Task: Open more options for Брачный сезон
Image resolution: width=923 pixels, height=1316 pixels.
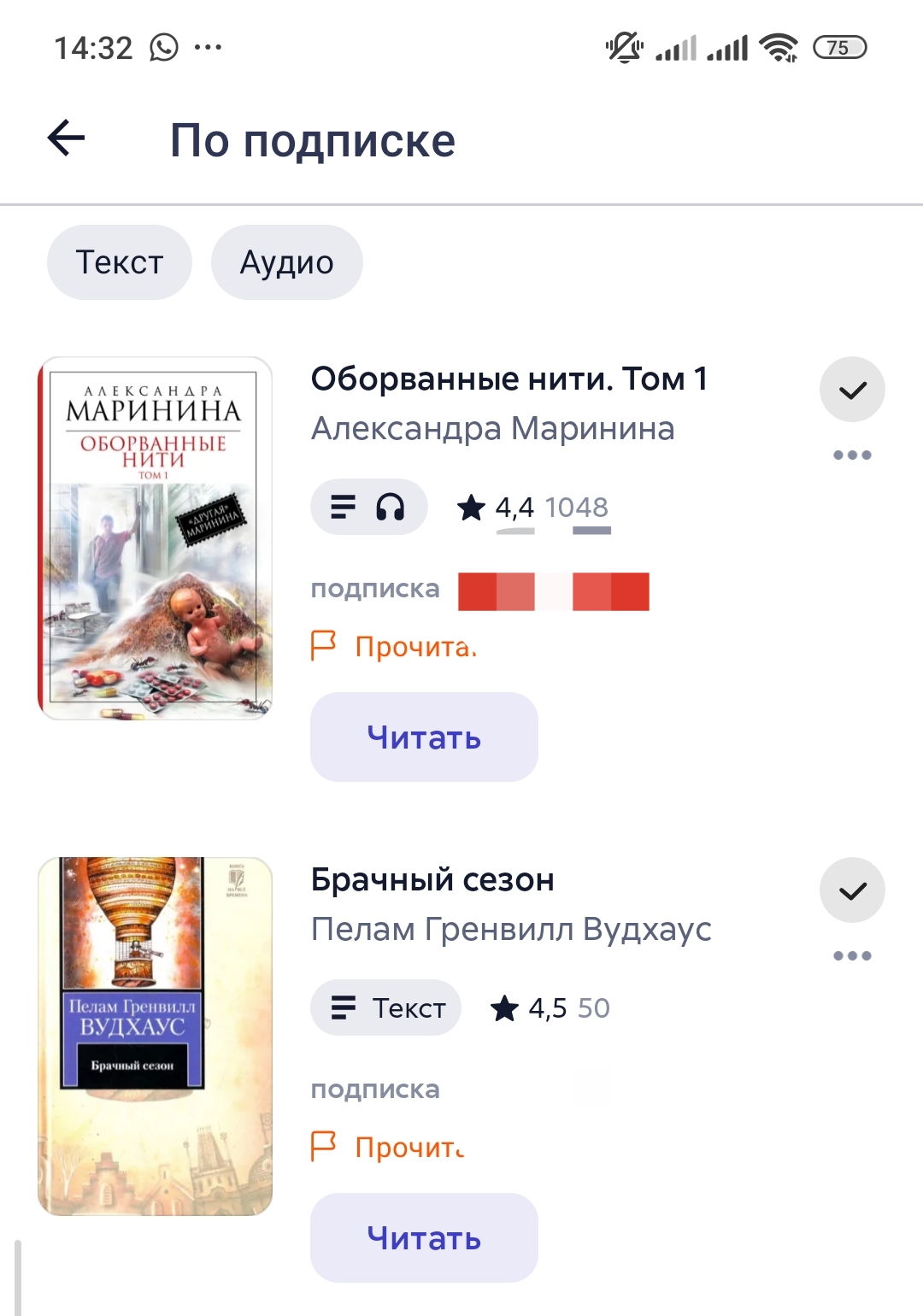Action: (x=852, y=955)
